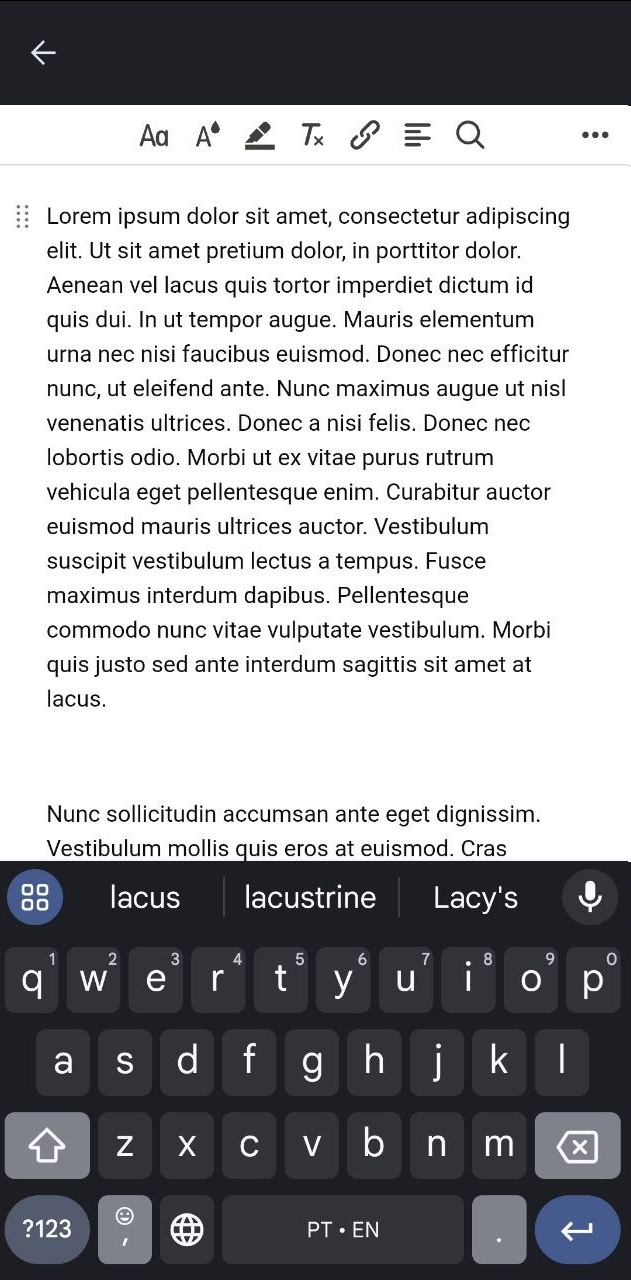
Task: Open the text color tool
Action: (207, 135)
